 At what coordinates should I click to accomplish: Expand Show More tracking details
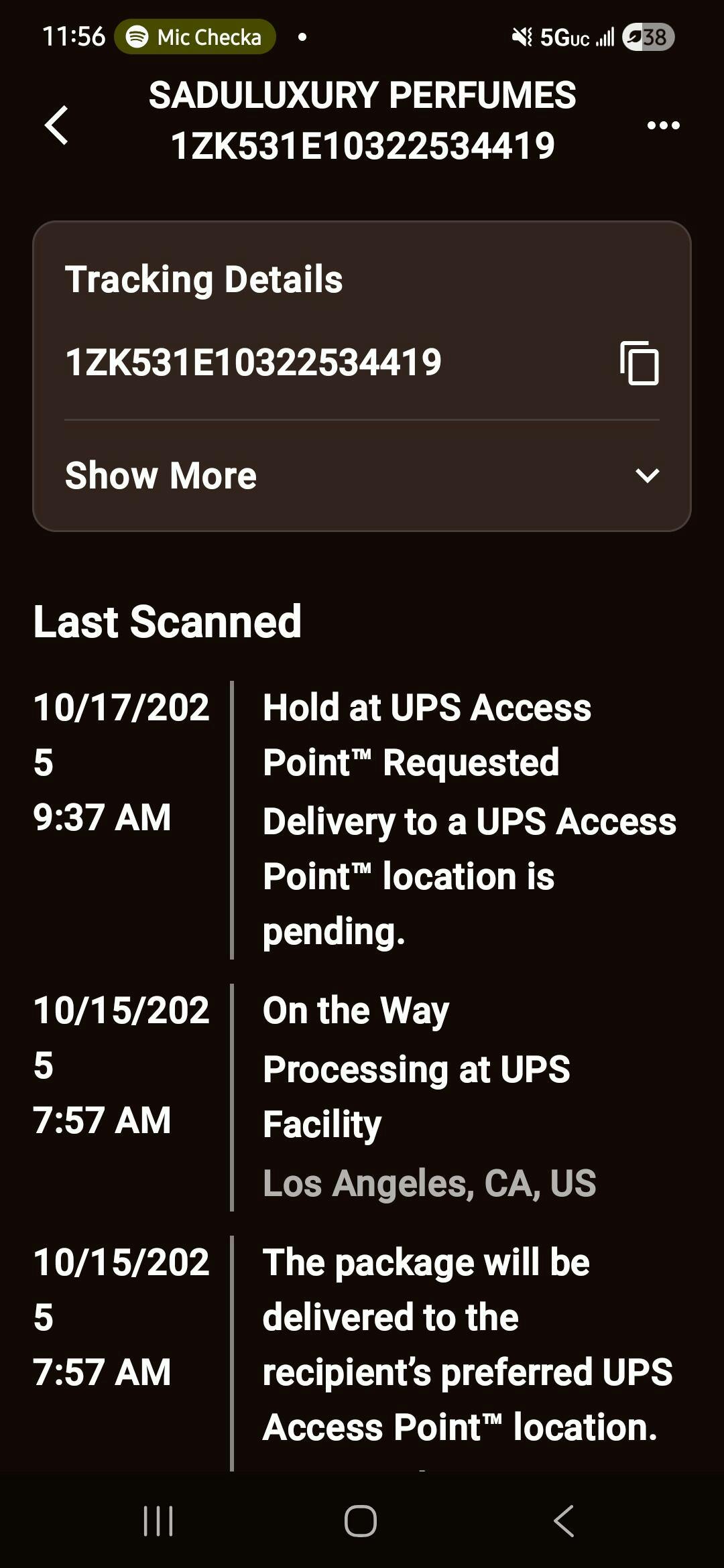click(362, 476)
